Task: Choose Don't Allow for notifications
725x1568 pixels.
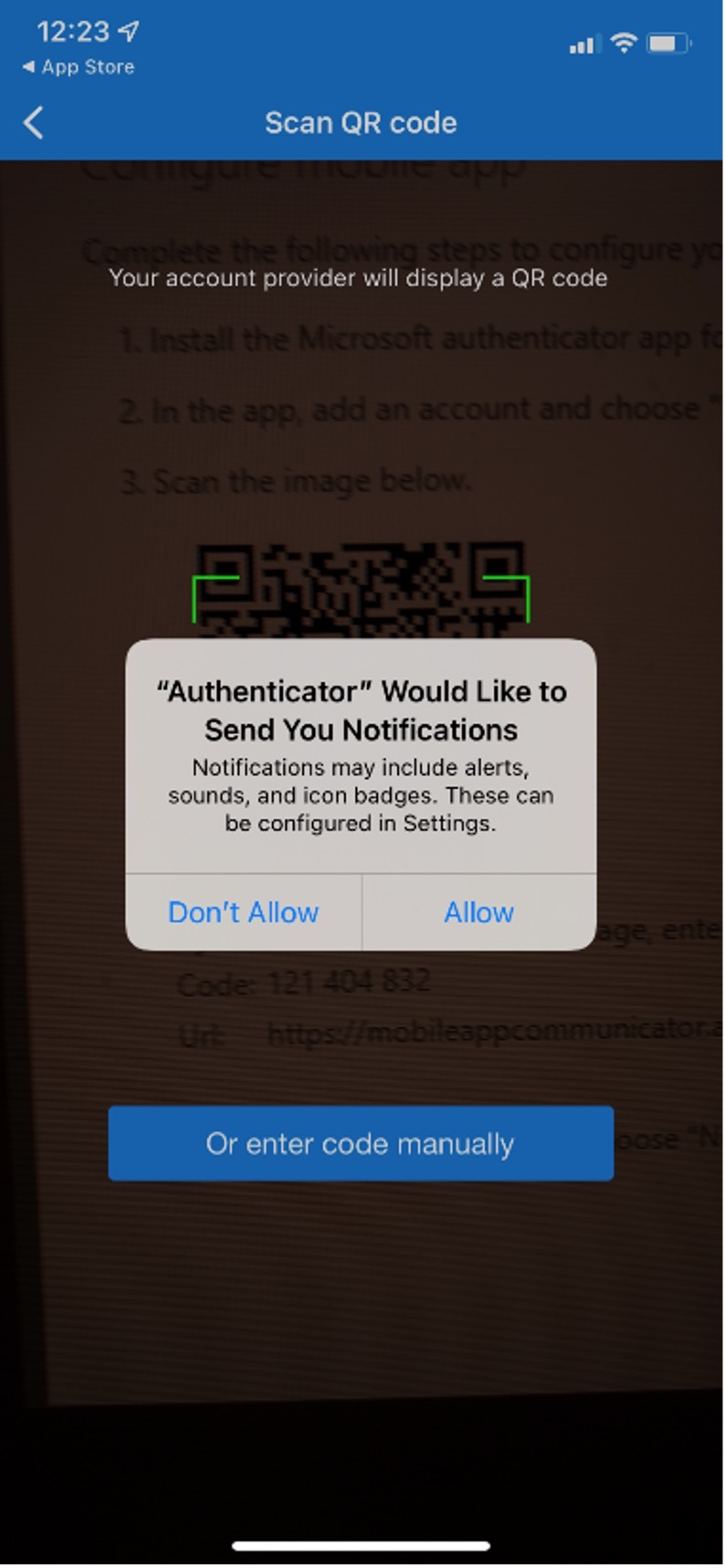Action: [243, 911]
